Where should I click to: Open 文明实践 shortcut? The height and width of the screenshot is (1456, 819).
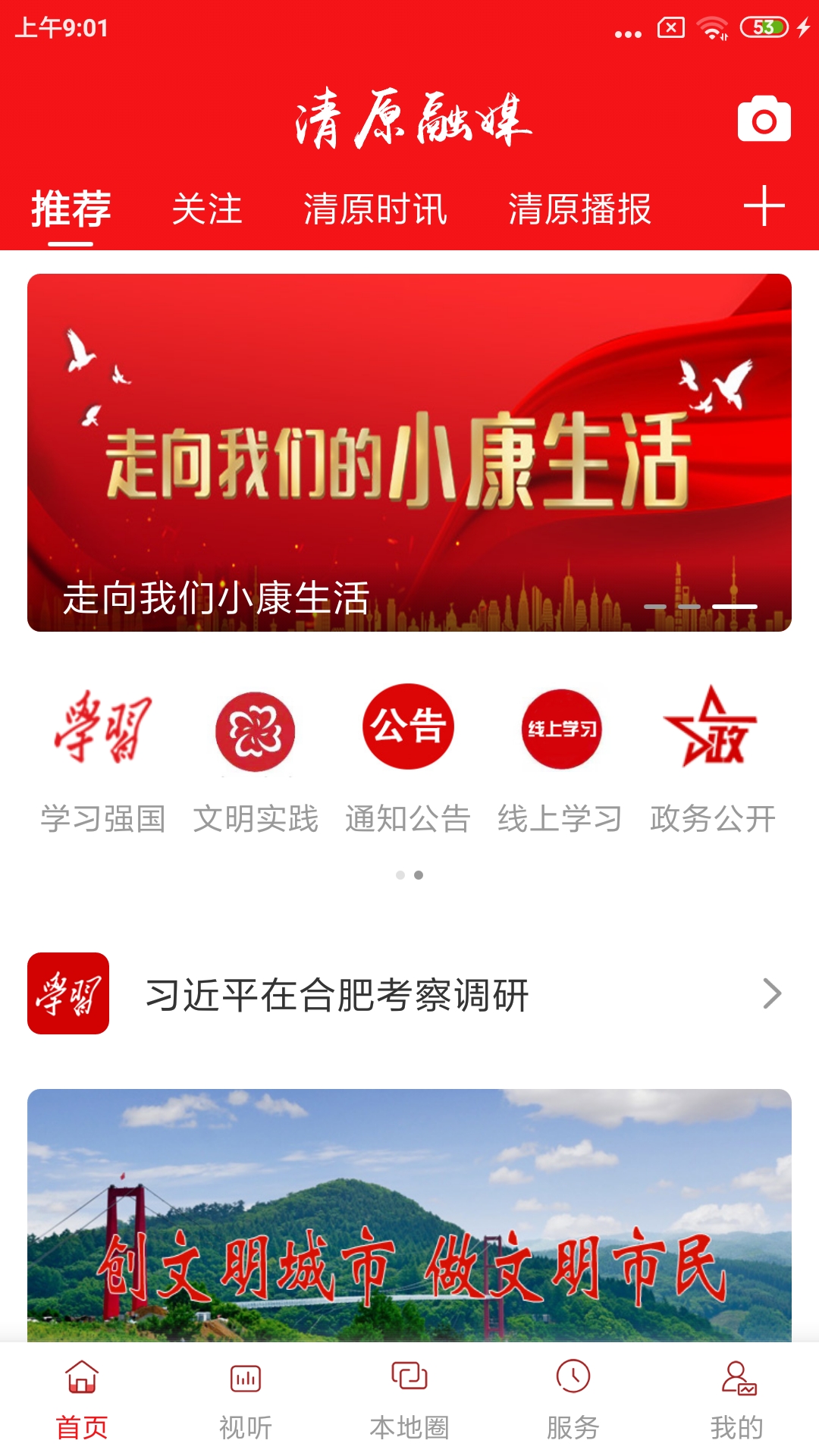tap(256, 758)
